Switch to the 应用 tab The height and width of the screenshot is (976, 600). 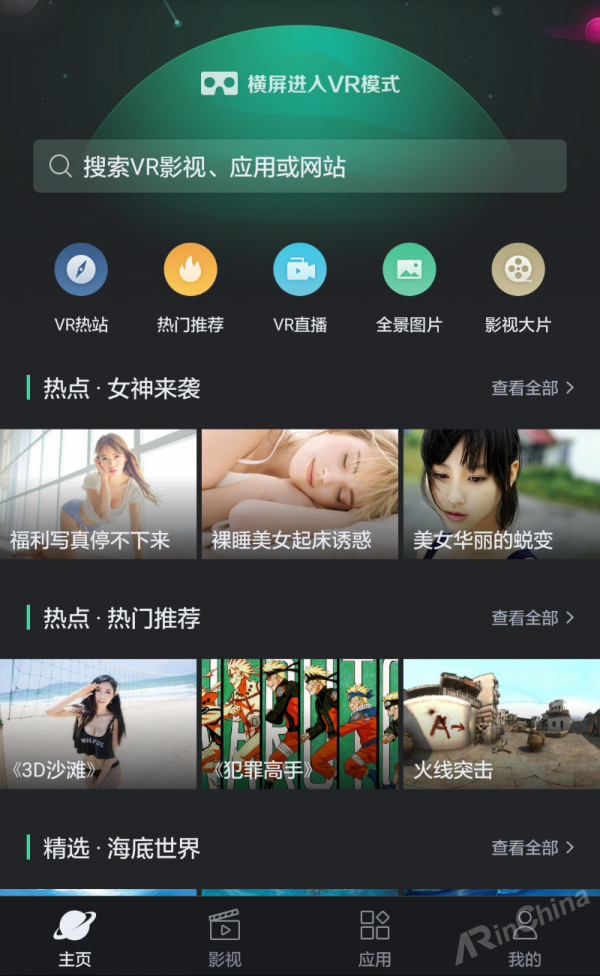tap(375, 937)
